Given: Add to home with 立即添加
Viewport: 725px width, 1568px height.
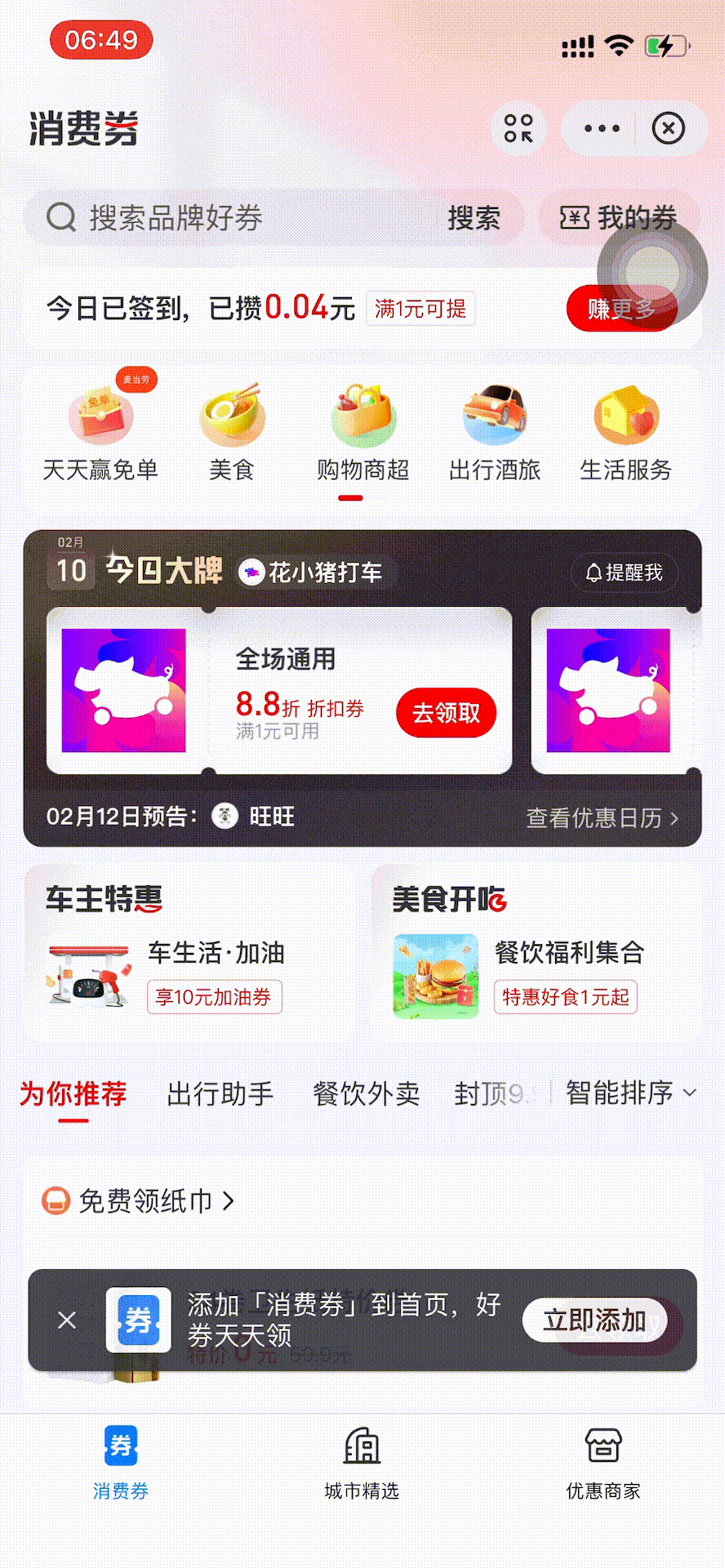Looking at the screenshot, I should pos(594,1320).
